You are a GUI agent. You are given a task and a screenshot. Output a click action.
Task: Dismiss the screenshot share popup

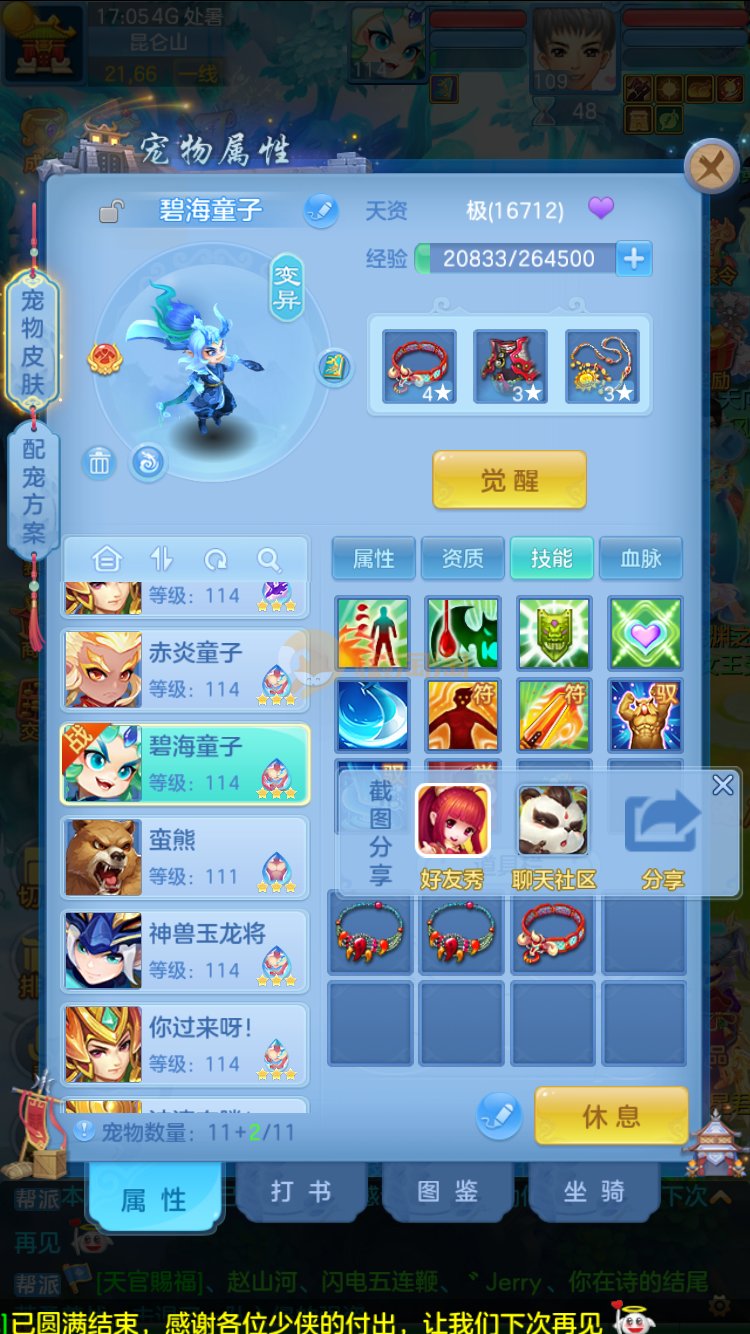coord(723,786)
